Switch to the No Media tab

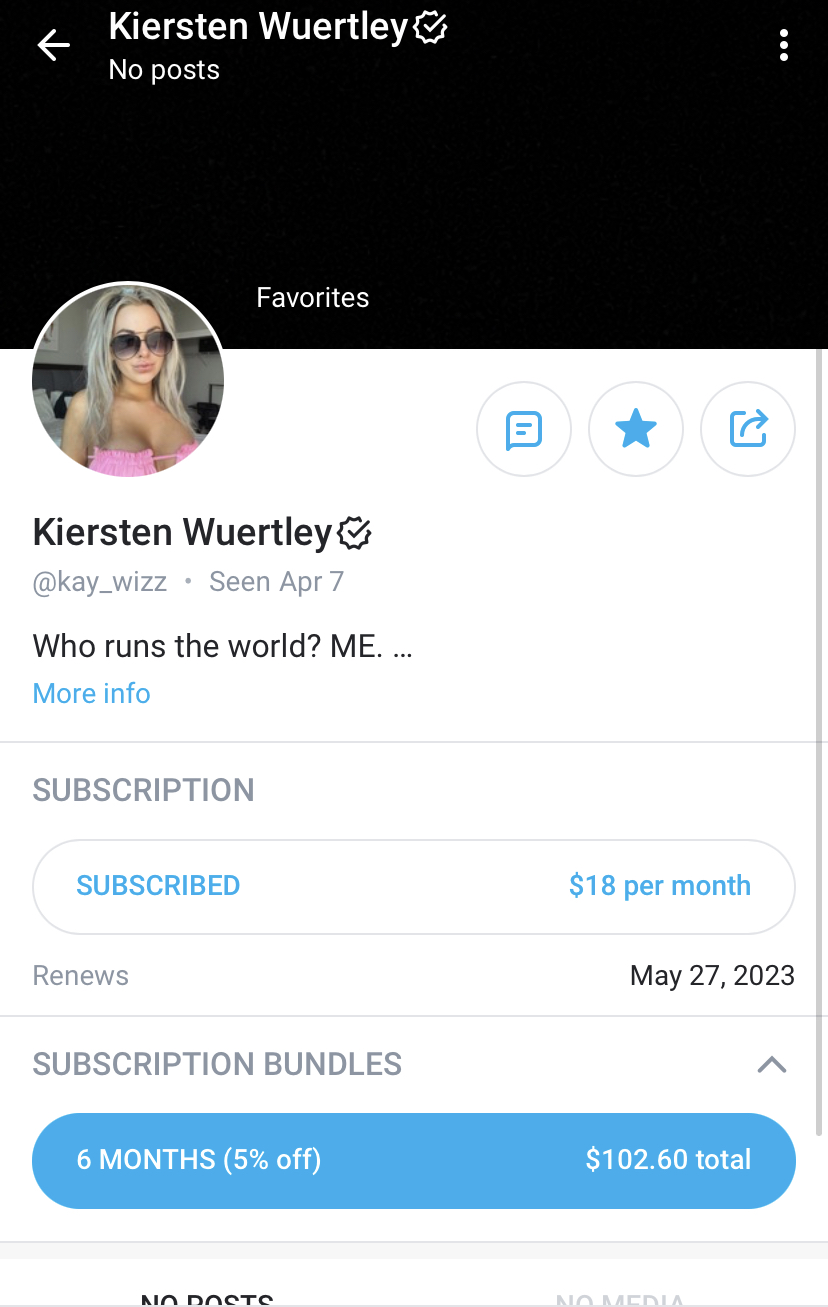[x=620, y=1298]
